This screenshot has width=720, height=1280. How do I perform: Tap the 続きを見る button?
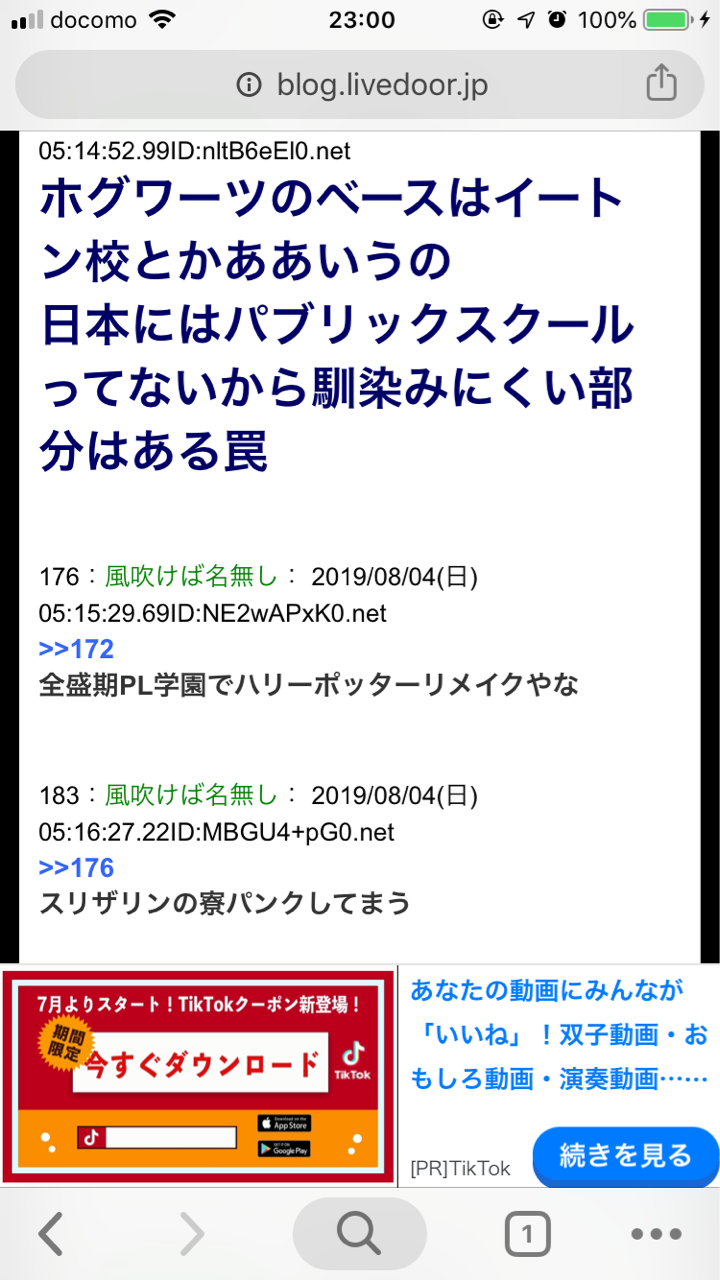[625, 1156]
